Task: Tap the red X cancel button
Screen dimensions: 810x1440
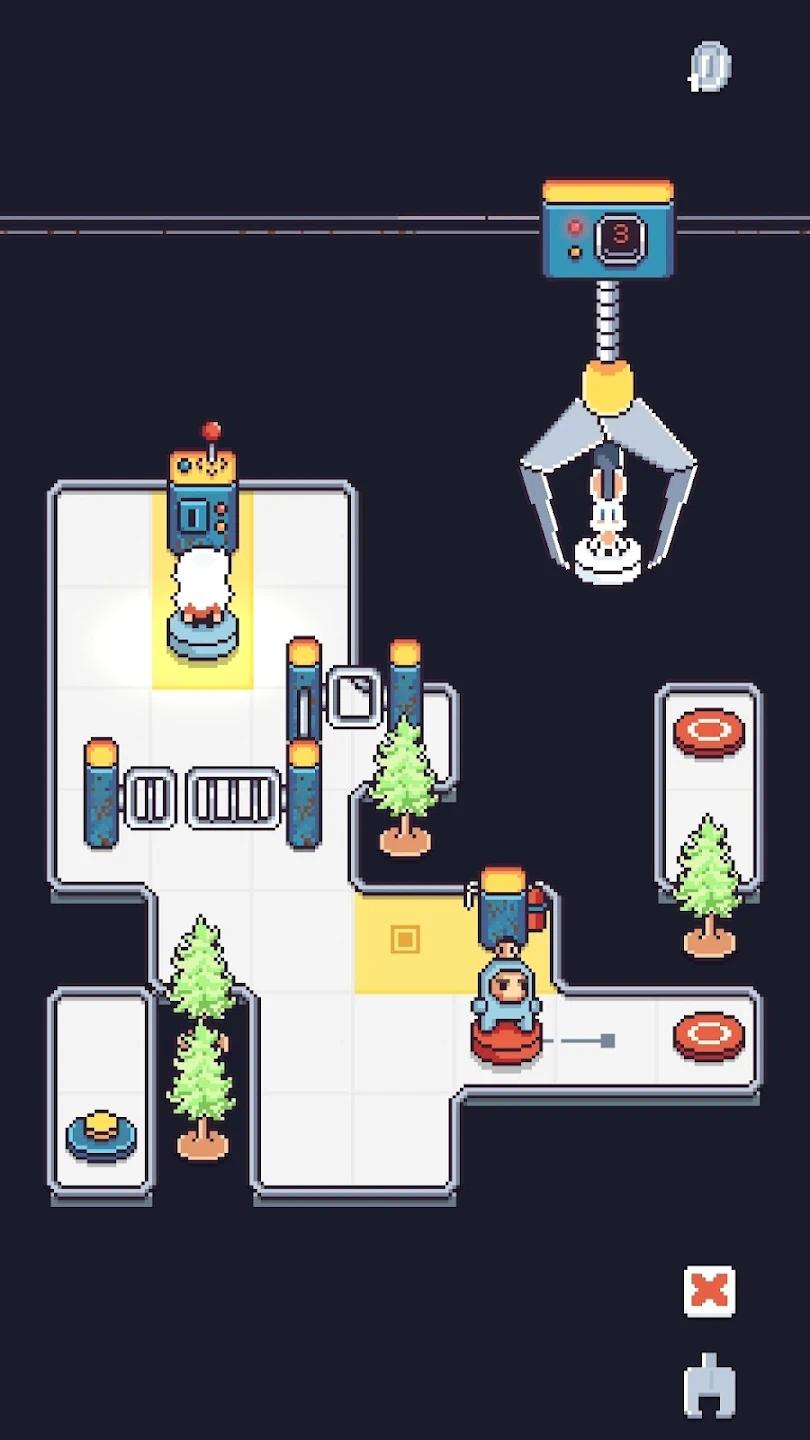Action: [x=709, y=1291]
